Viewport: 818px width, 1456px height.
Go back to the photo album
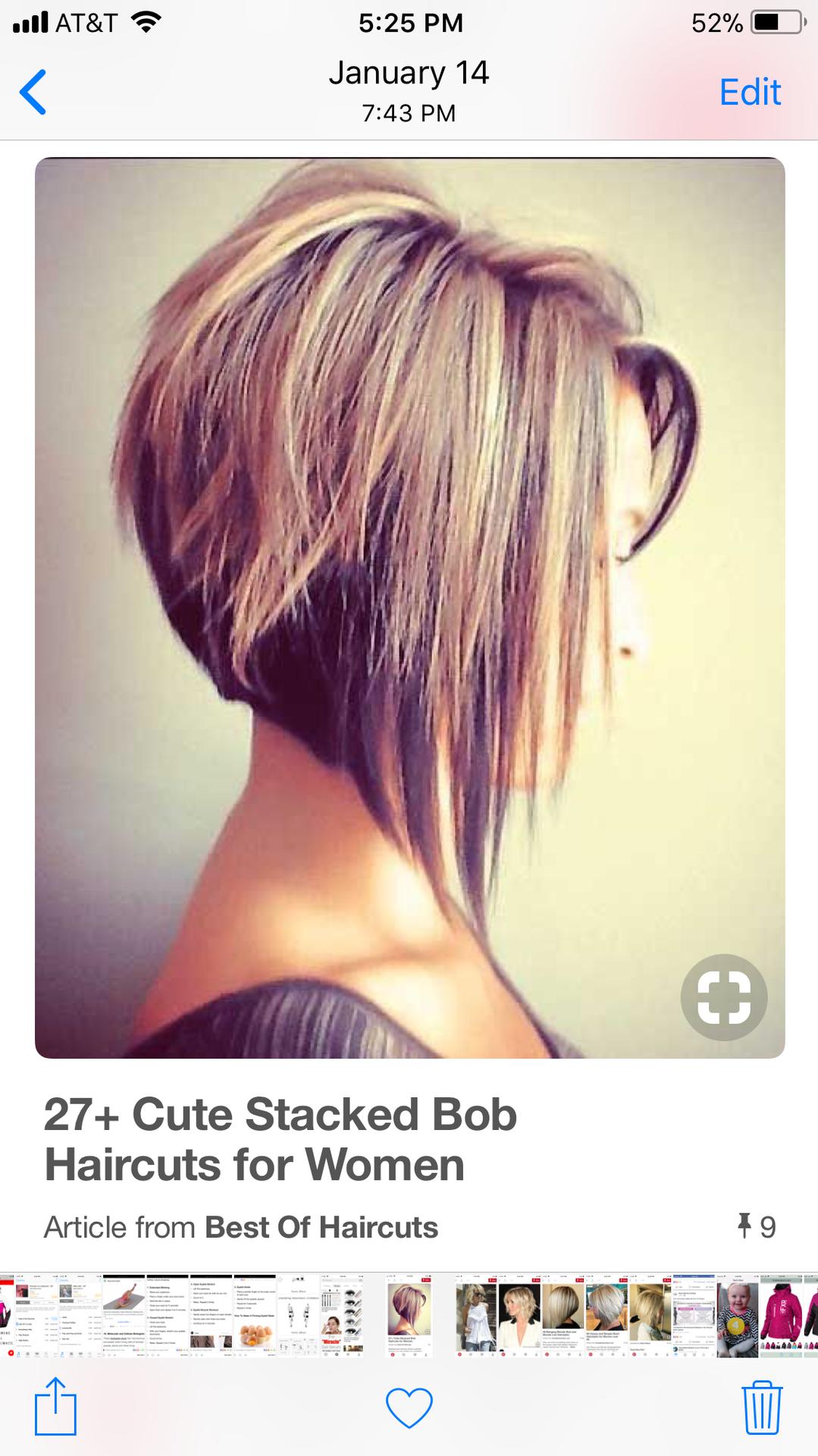click(x=33, y=92)
